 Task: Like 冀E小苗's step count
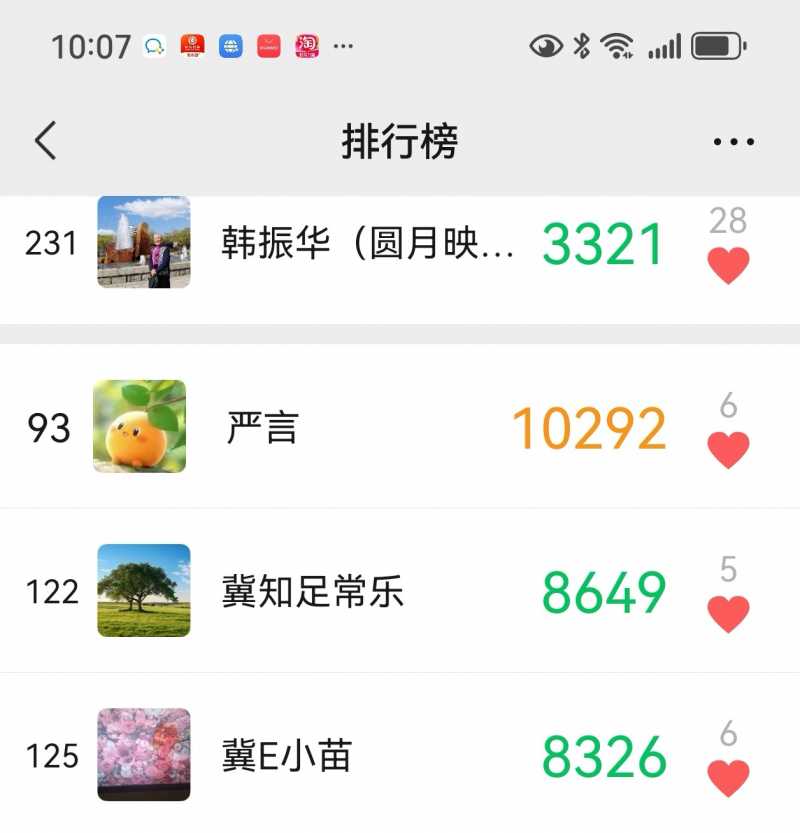click(728, 778)
